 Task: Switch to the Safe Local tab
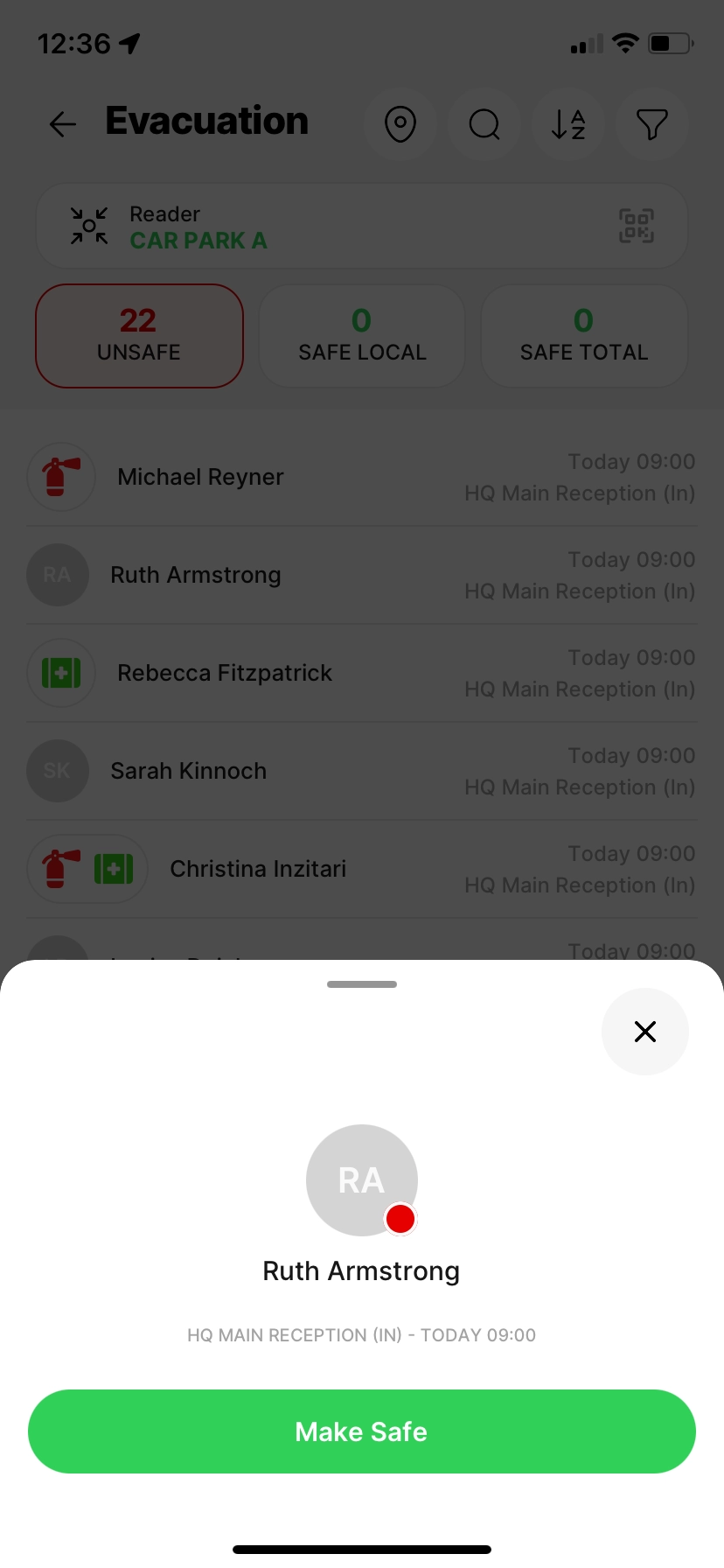coord(362,336)
